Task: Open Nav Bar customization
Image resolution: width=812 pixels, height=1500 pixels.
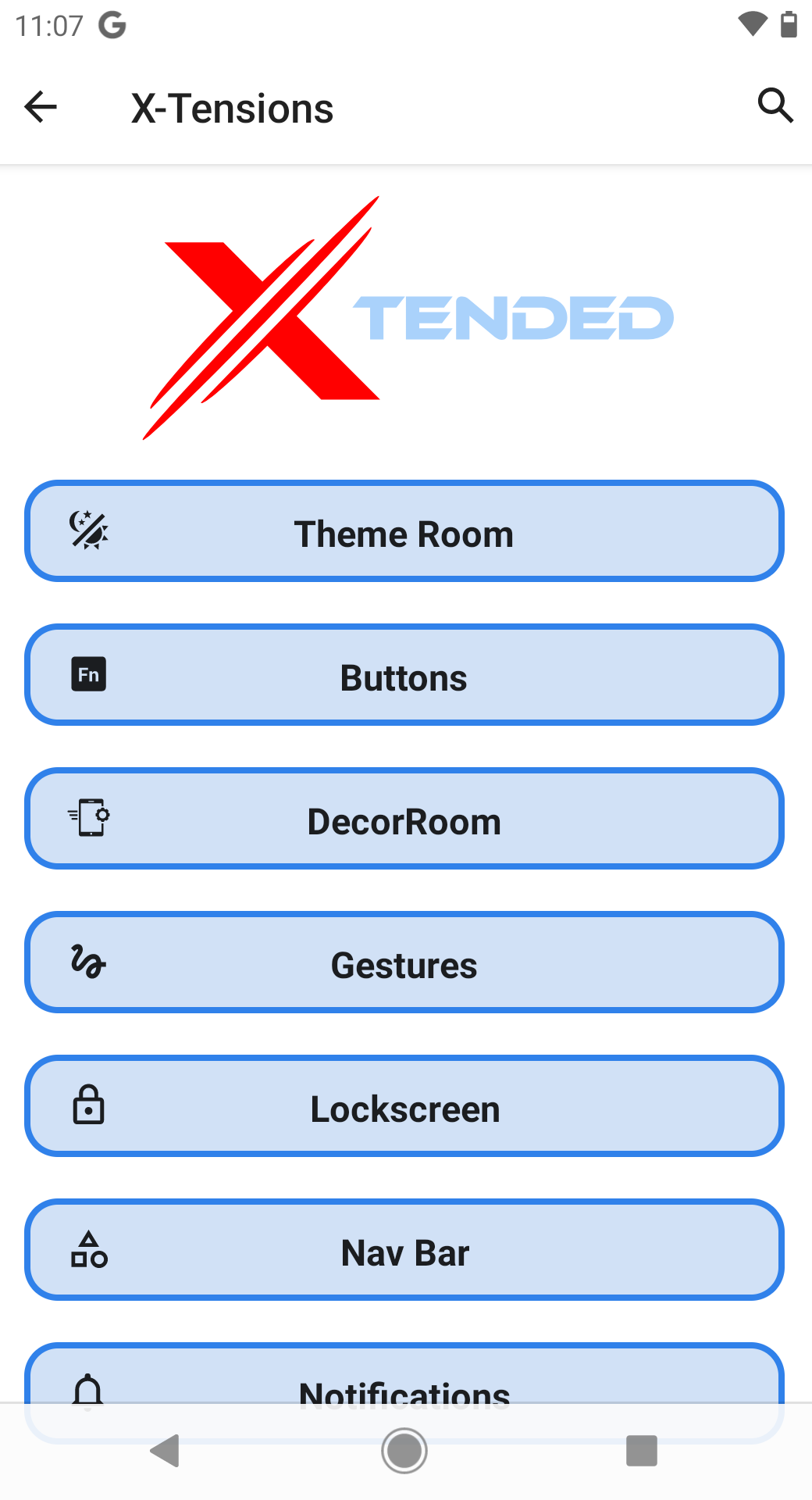Action: point(404,1250)
